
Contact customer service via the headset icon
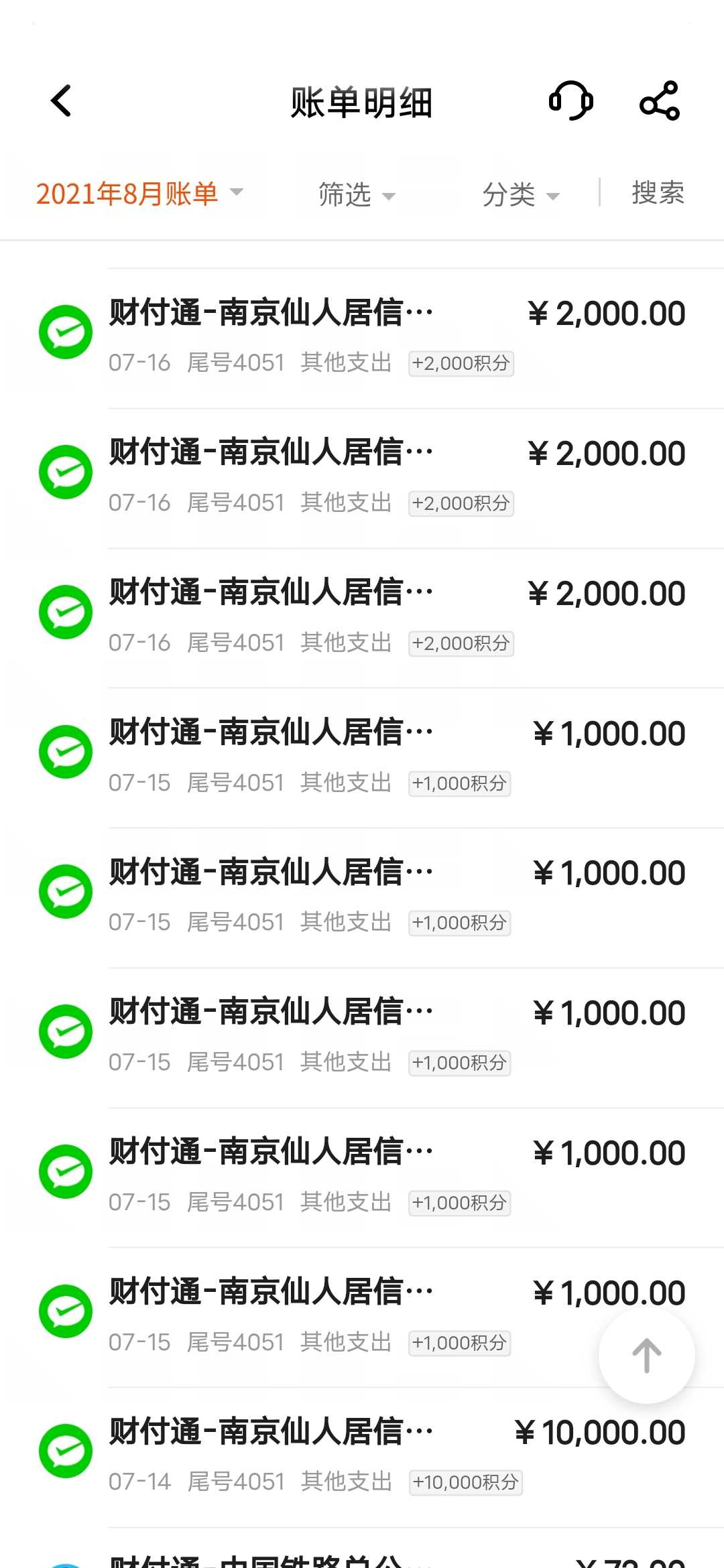click(x=571, y=101)
